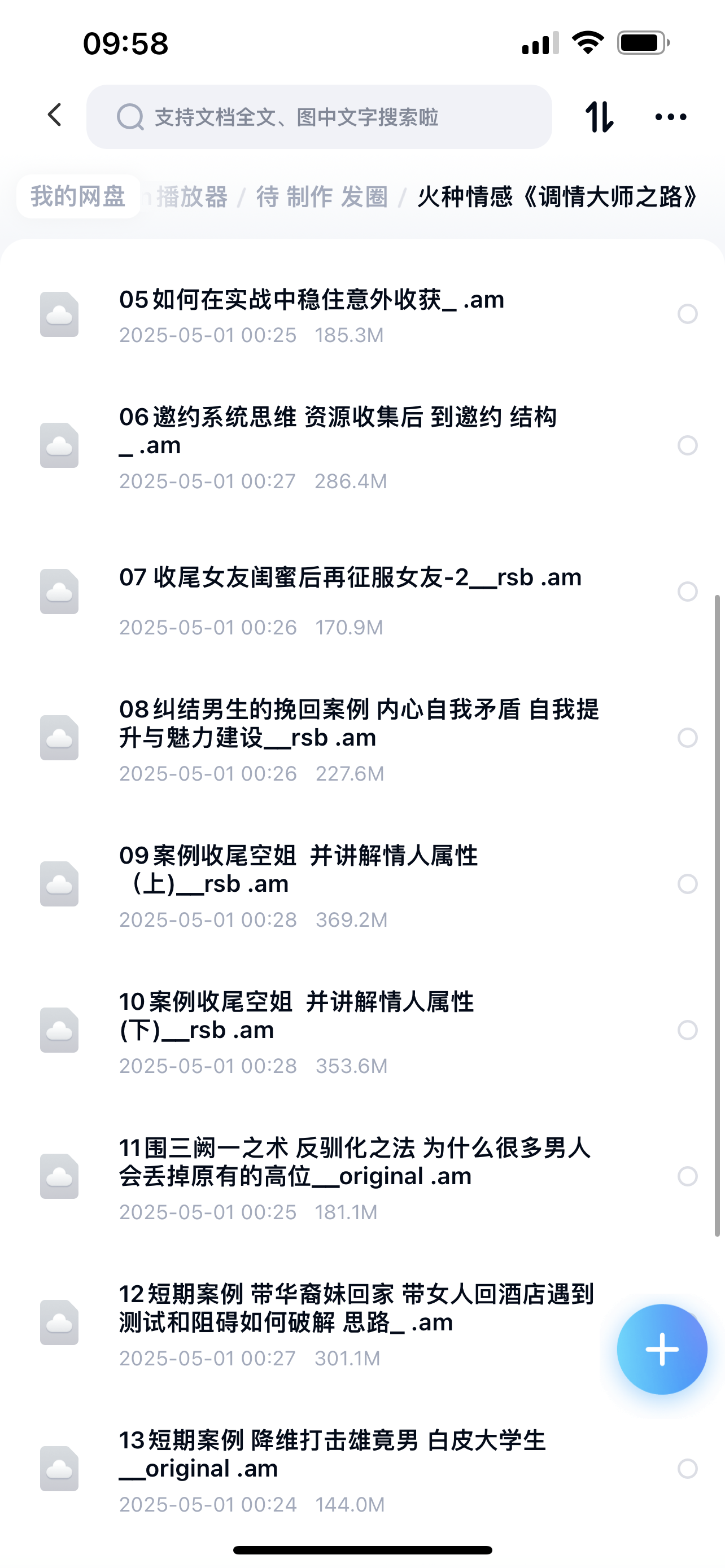Image resolution: width=725 pixels, height=1568 pixels.
Task: Select file 10 with its circle checkbox
Action: tap(687, 1030)
